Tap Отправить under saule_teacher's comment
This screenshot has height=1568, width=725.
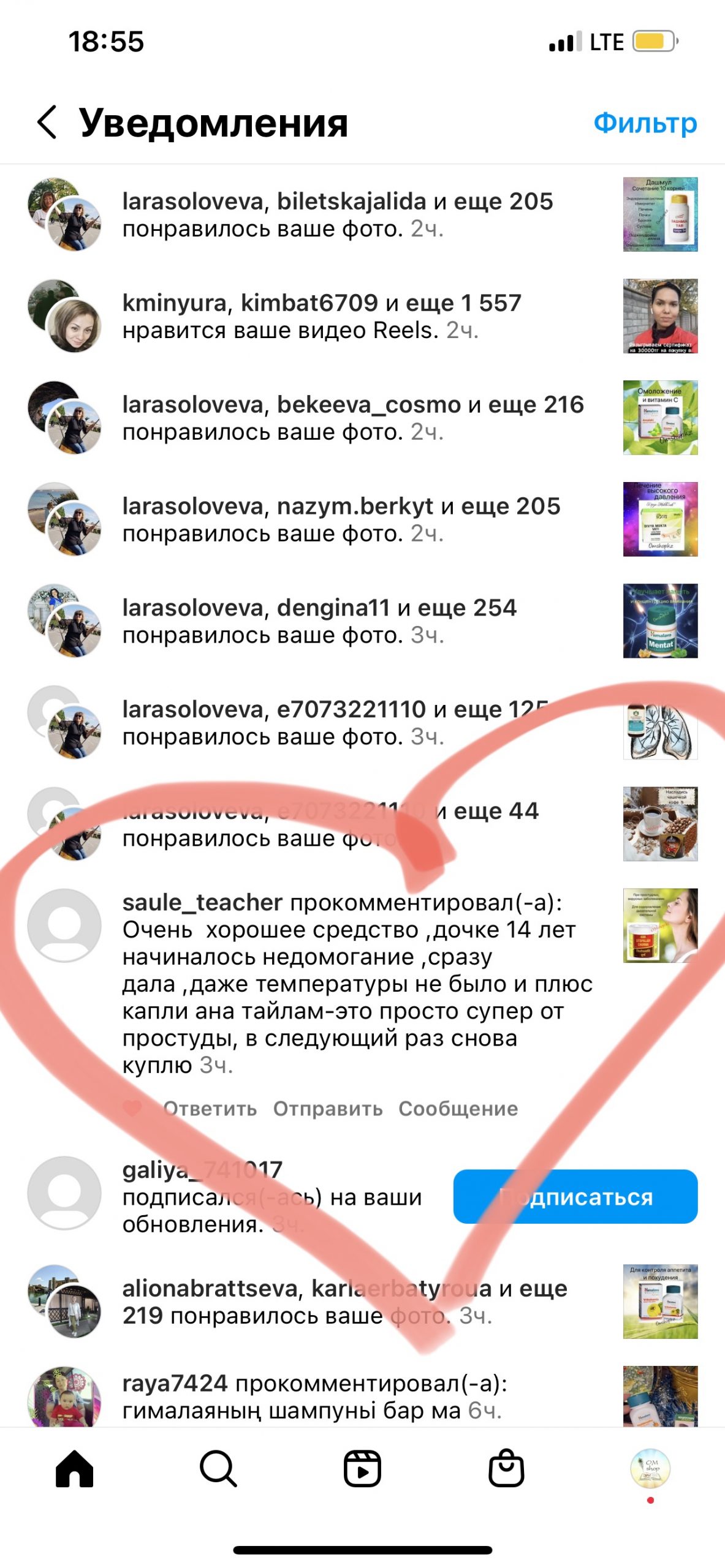328,1108
